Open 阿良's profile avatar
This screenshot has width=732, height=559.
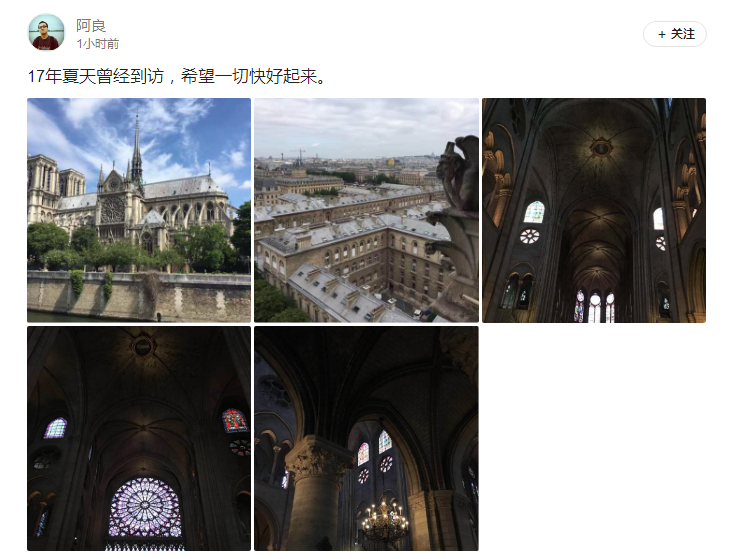pyautogui.click(x=46, y=33)
